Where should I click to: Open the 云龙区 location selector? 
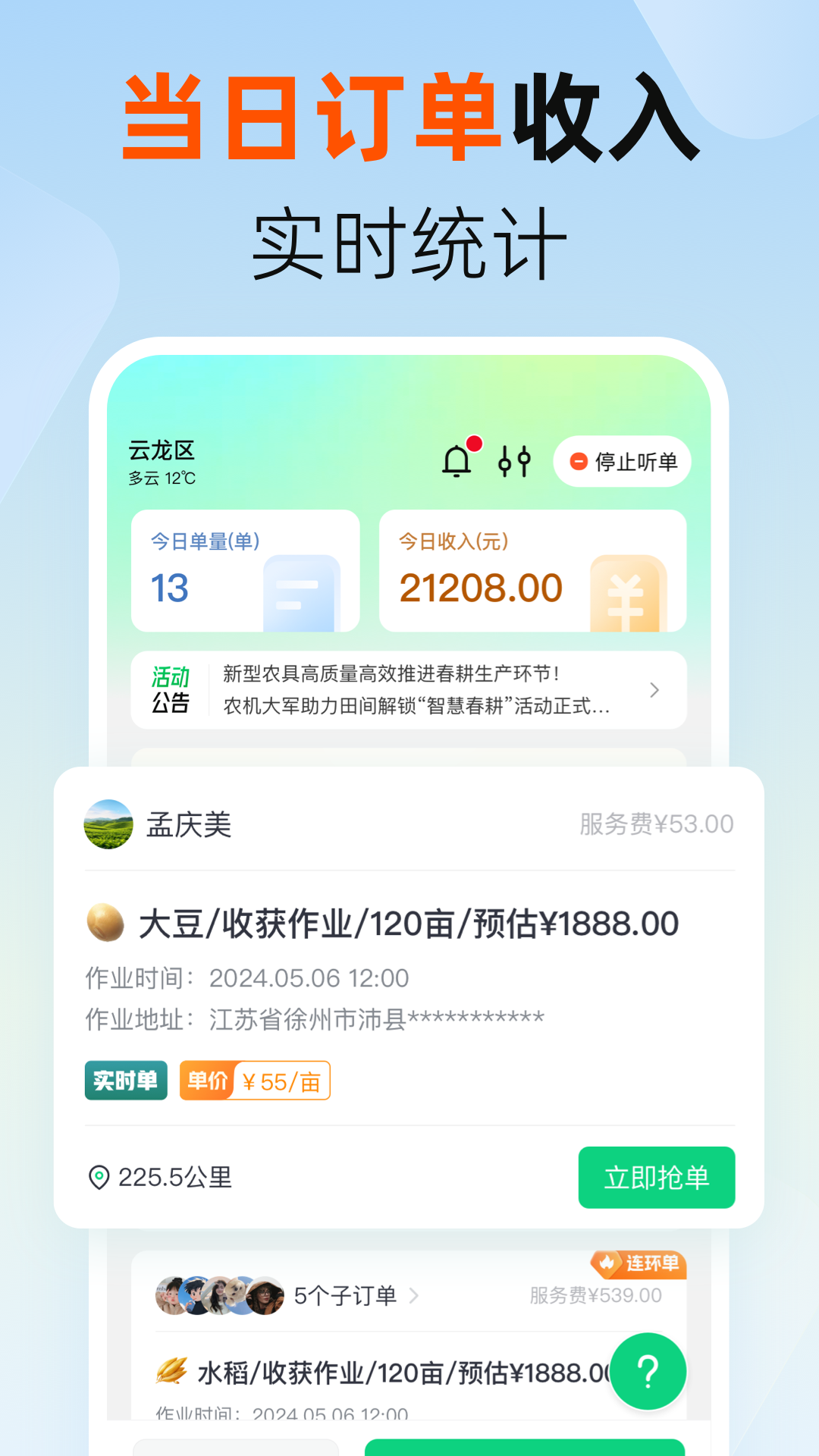tap(162, 450)
